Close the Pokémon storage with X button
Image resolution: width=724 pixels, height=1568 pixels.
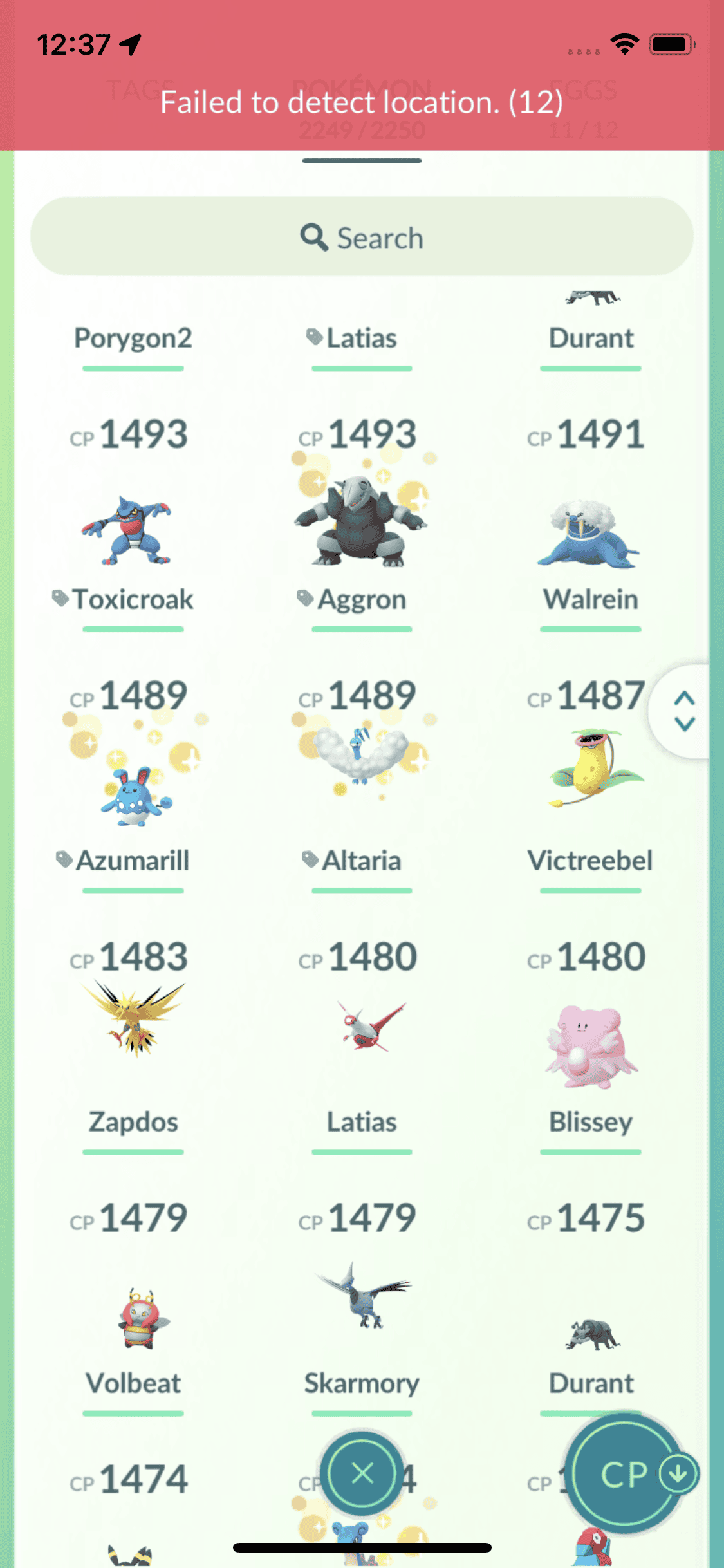point(362,1473)
